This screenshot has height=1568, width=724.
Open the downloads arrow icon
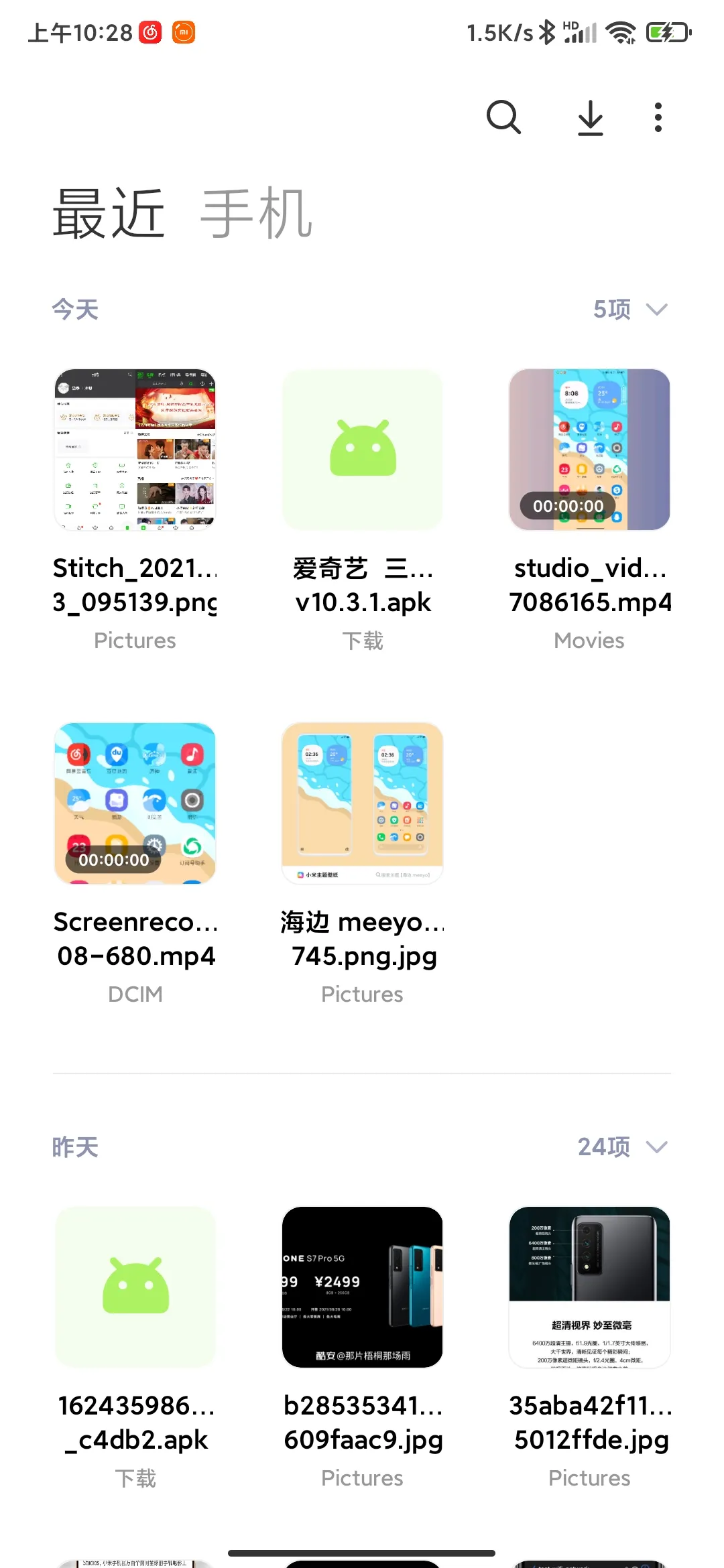[591, 118]
